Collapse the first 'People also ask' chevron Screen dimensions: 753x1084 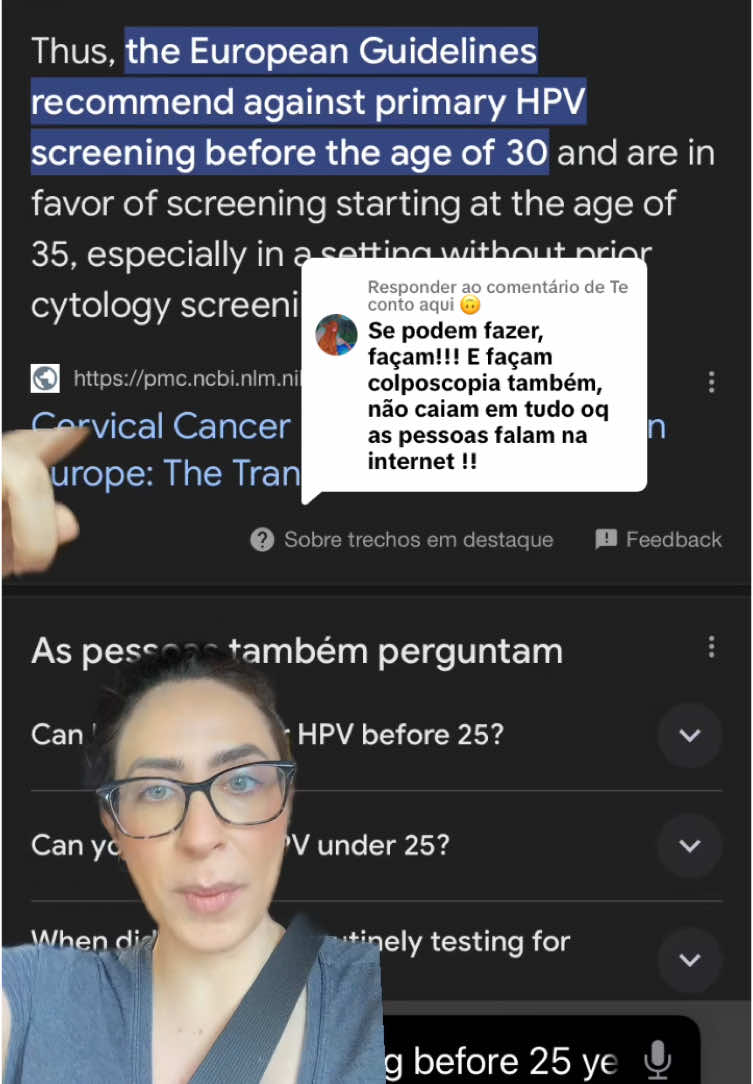point(689,735)
